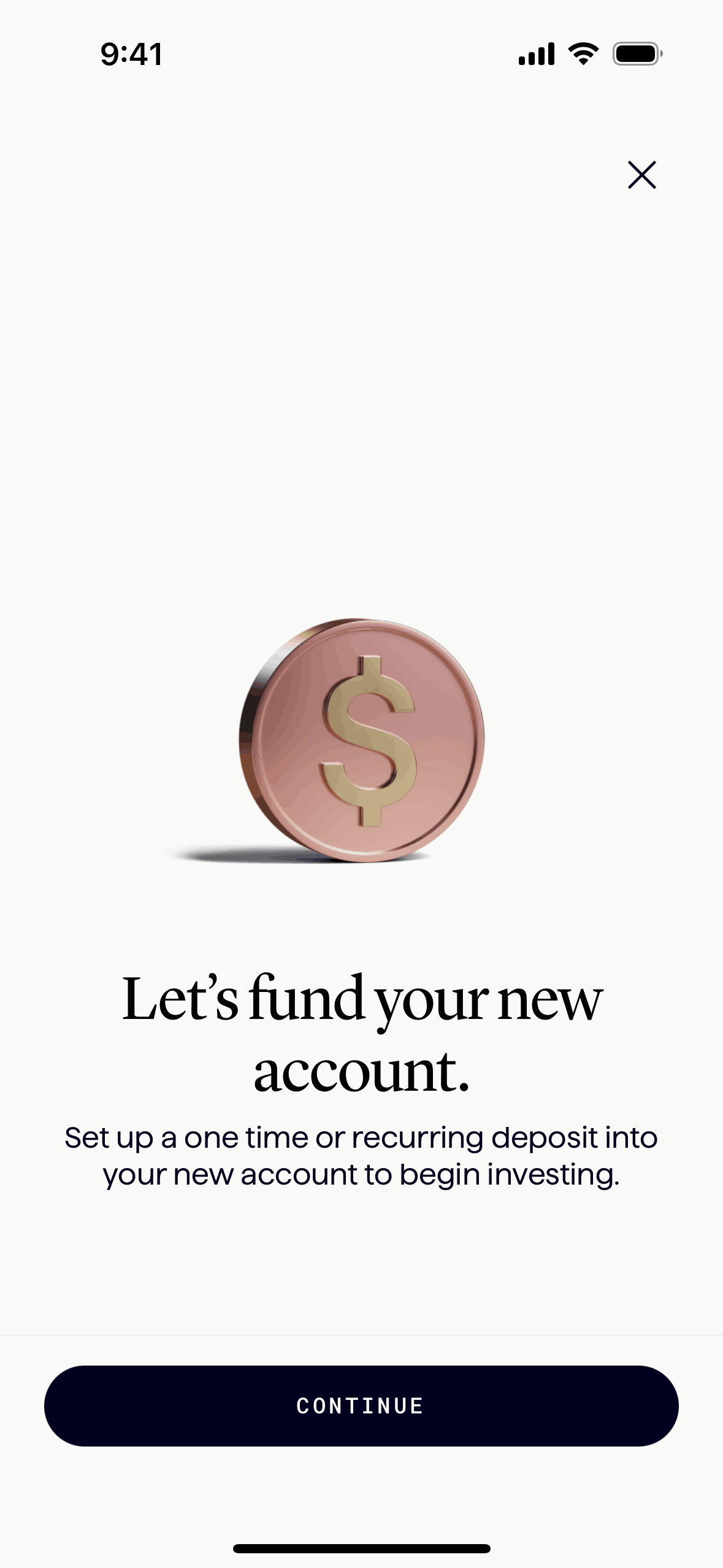Close the account funding screen

(x=641, y=175)
